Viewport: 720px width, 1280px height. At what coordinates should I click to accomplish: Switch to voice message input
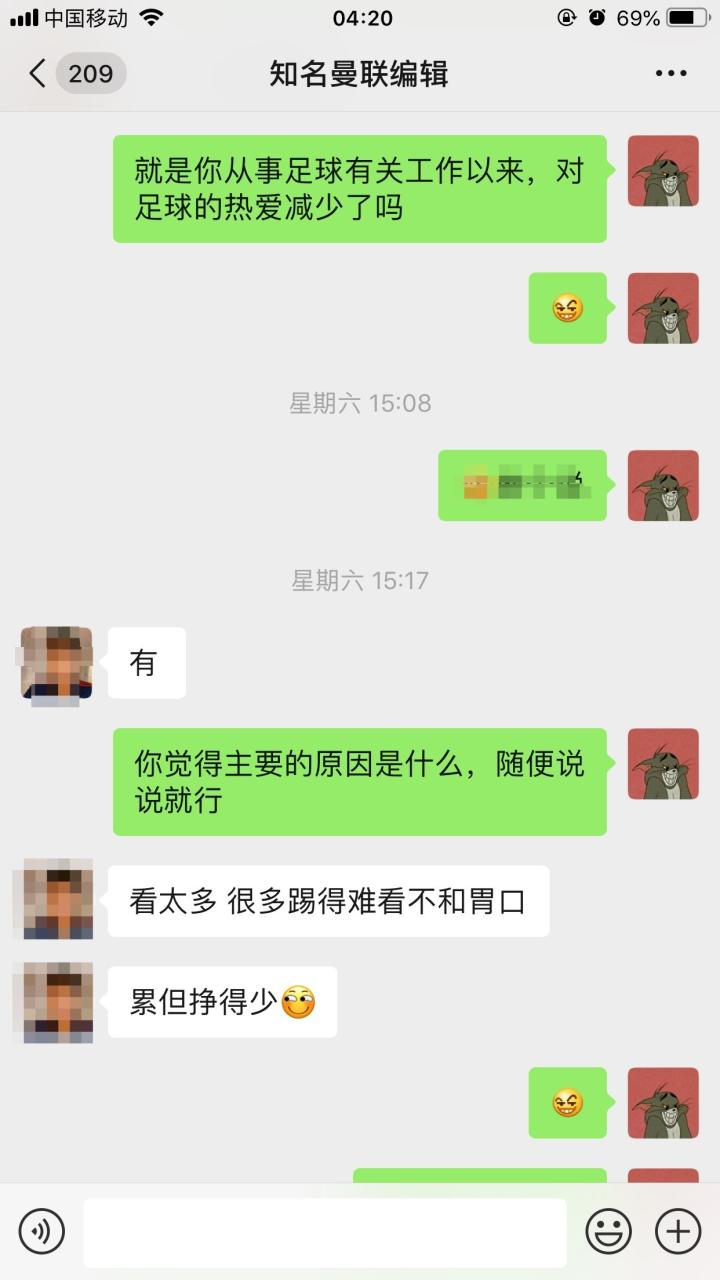[x=41, y=1231]
